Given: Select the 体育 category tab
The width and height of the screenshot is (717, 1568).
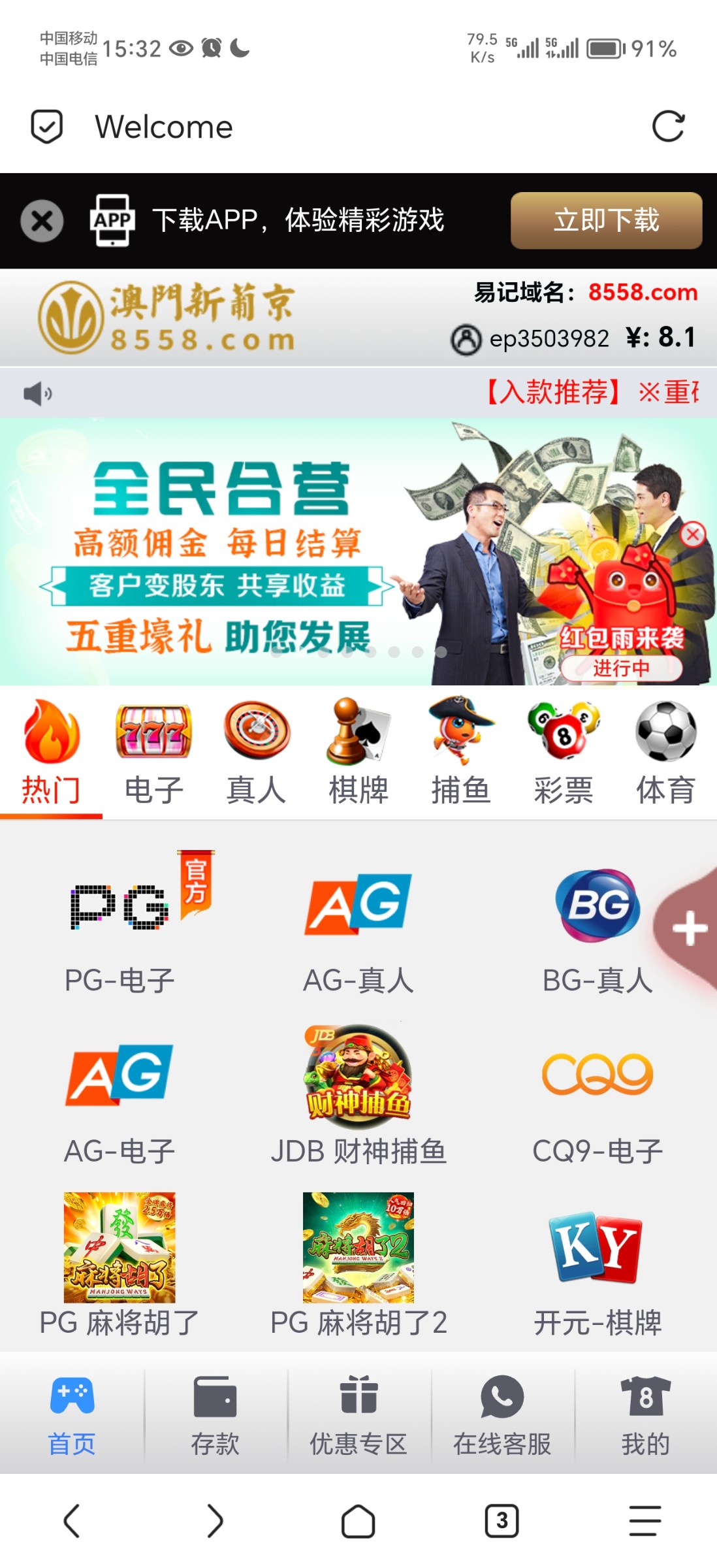Looking at the screenshot, I should (665, 753).
